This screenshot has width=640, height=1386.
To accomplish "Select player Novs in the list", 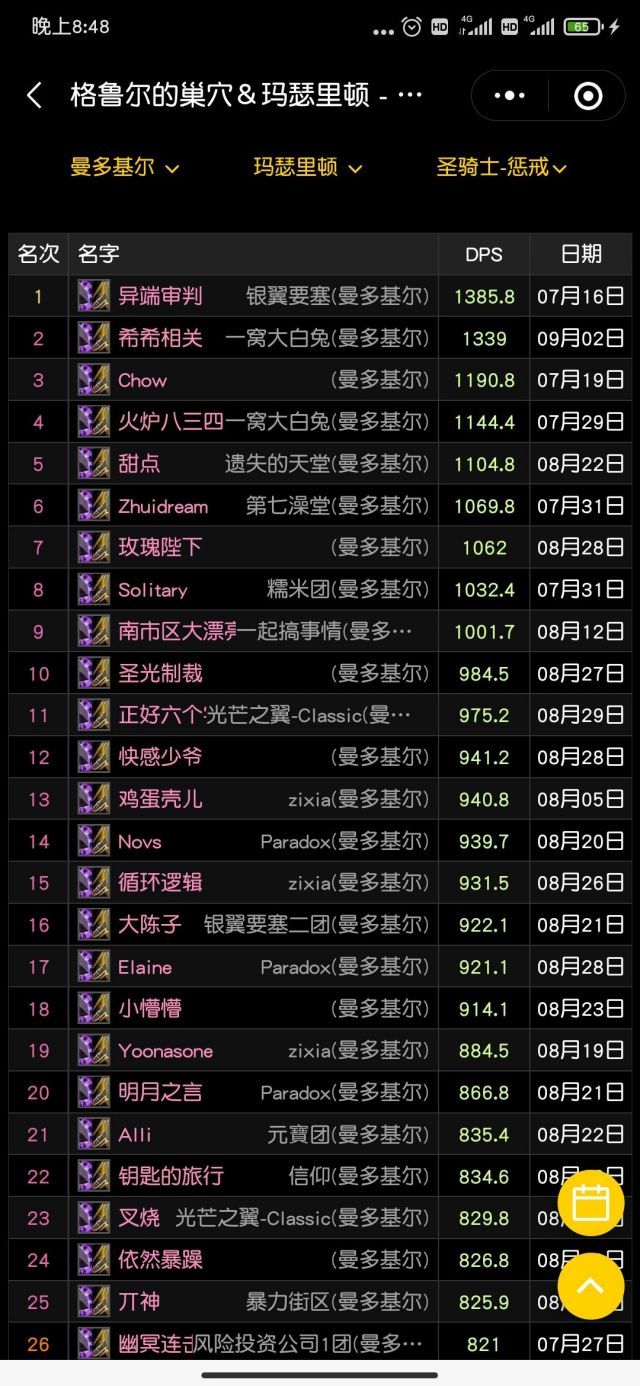I will [x=320, y=842].
